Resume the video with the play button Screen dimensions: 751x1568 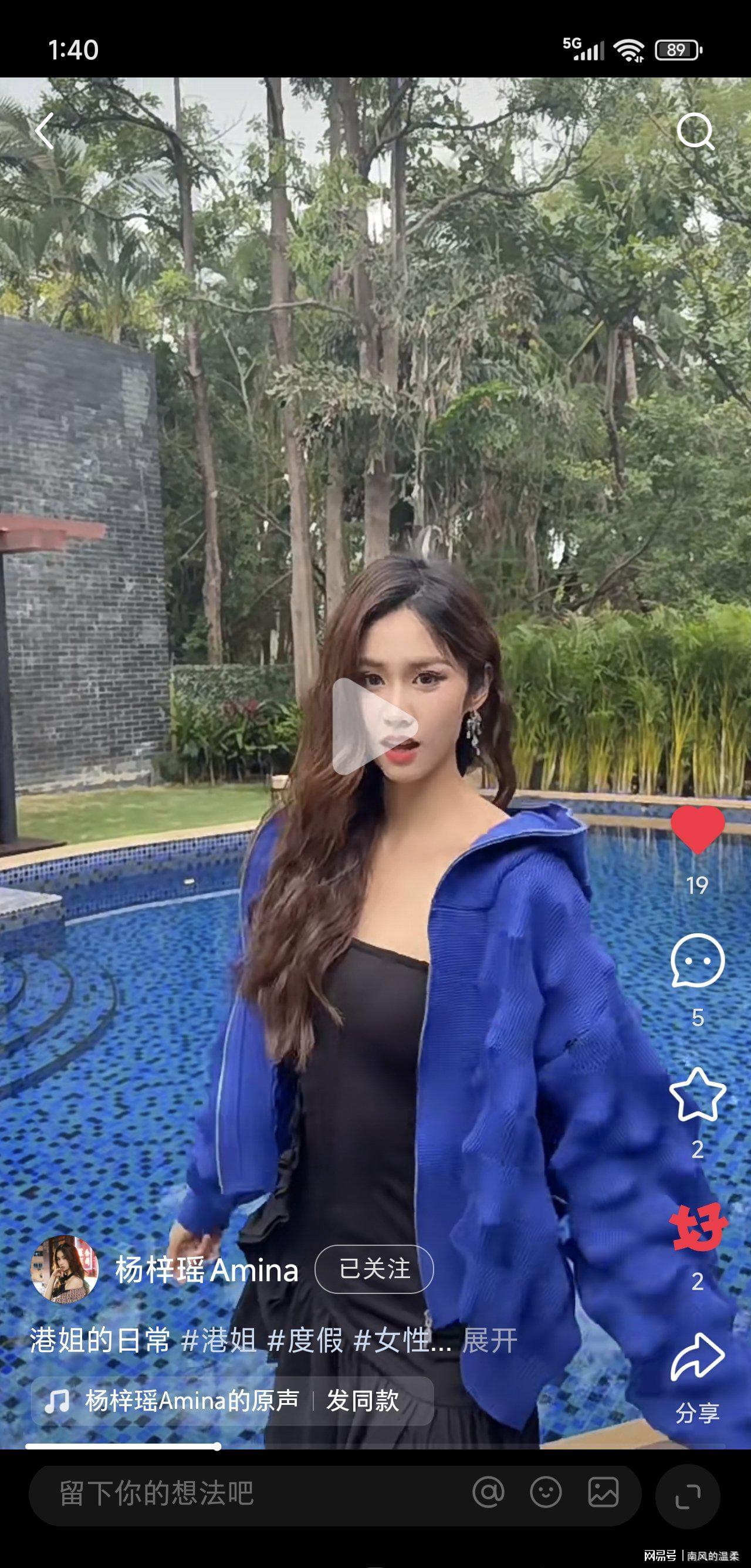tap(373, 726)
